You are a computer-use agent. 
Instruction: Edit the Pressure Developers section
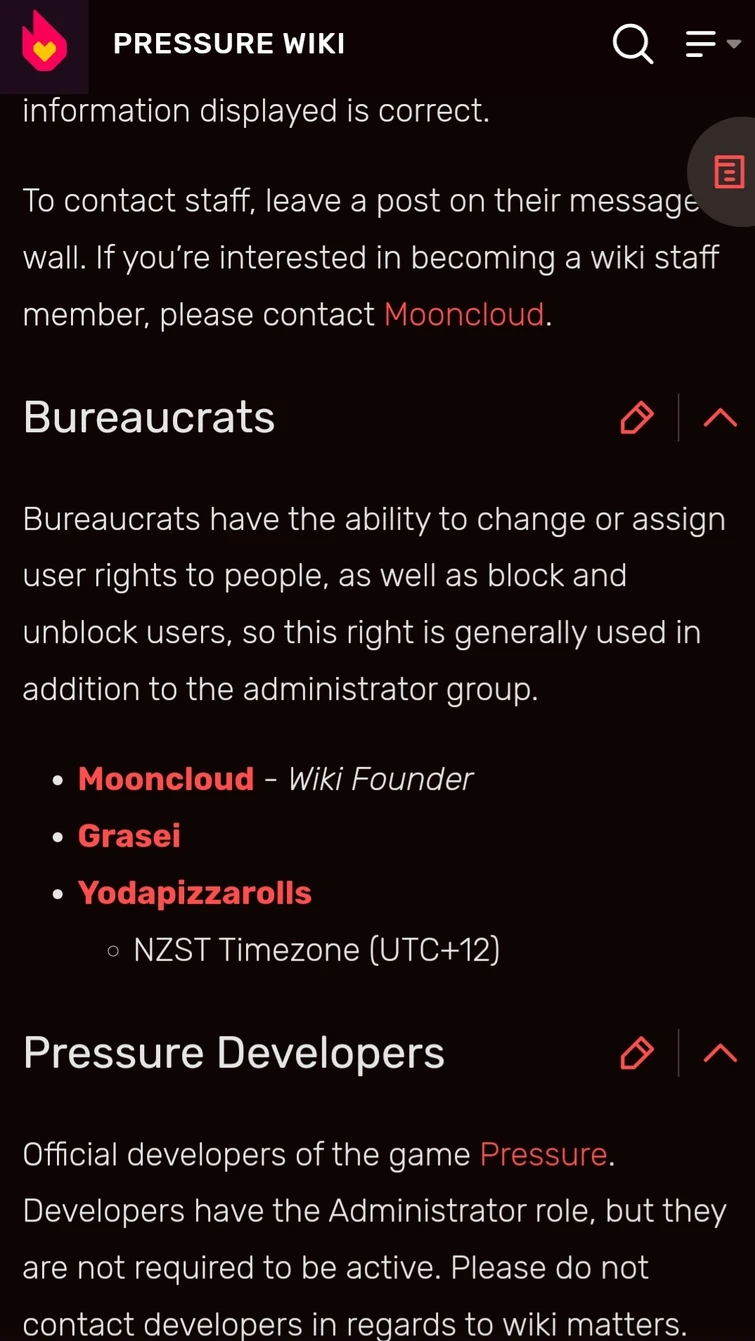(637, 1053)
